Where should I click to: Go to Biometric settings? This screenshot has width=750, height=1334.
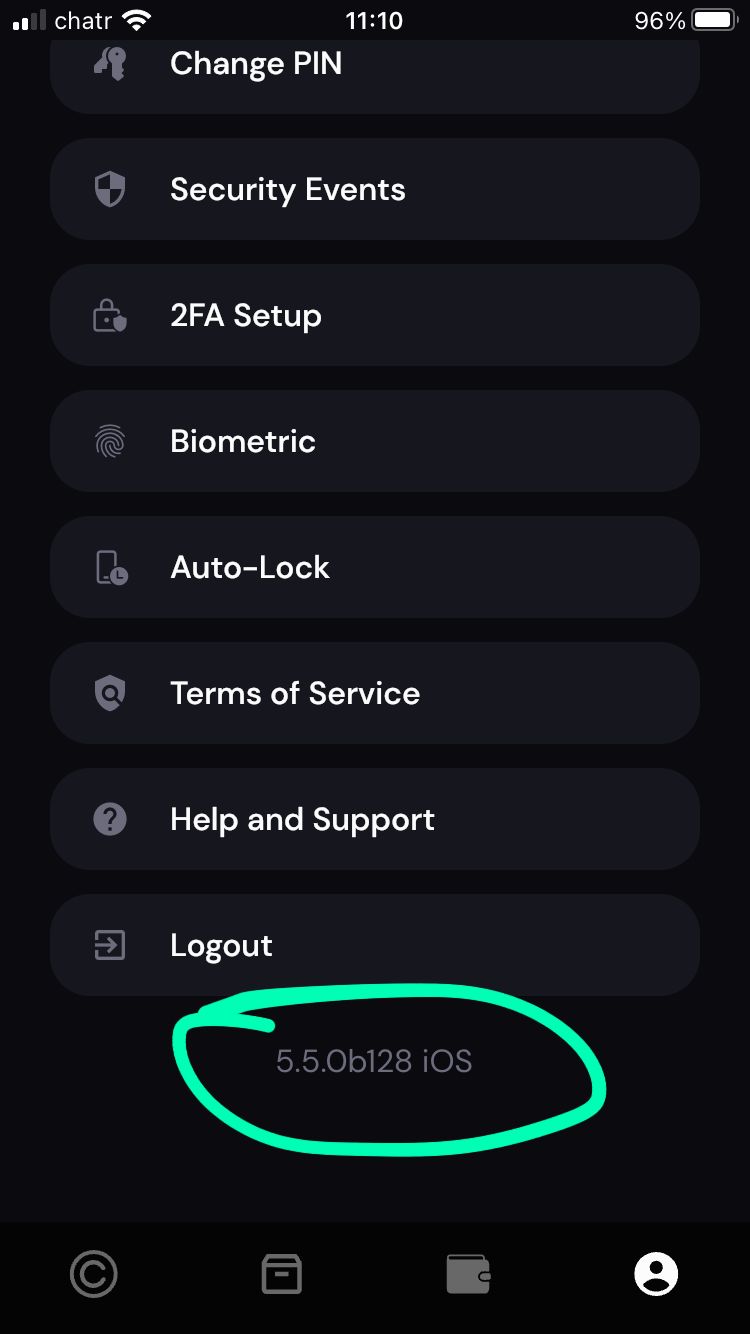(x=374, y=441)
